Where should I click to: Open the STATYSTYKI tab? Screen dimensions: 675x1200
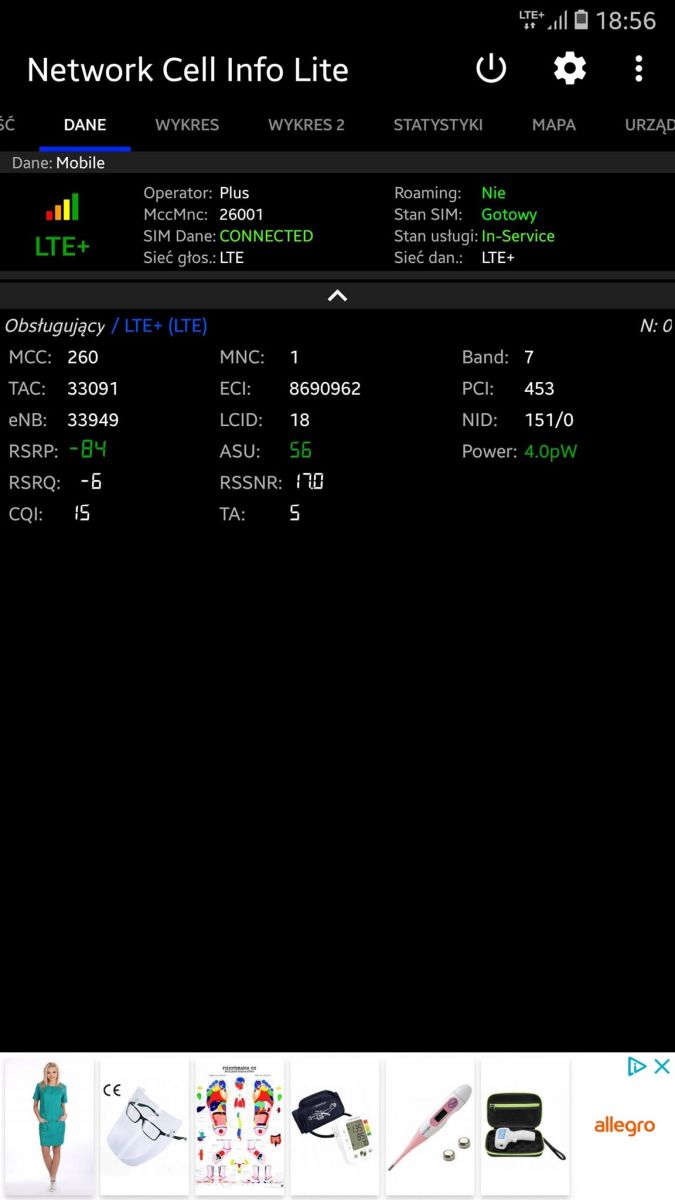point(438,125)
